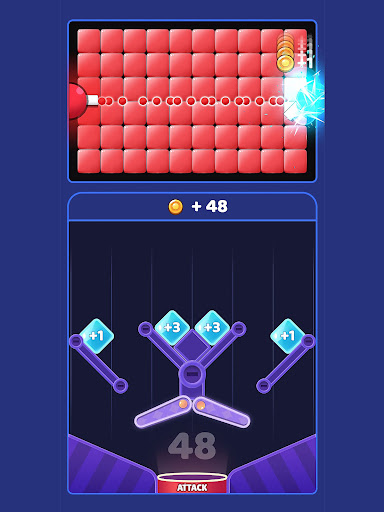Tap the ATTACK bucket button
Image resolution: width=384 pixels, height=512 pixels.
coord(192,483)
